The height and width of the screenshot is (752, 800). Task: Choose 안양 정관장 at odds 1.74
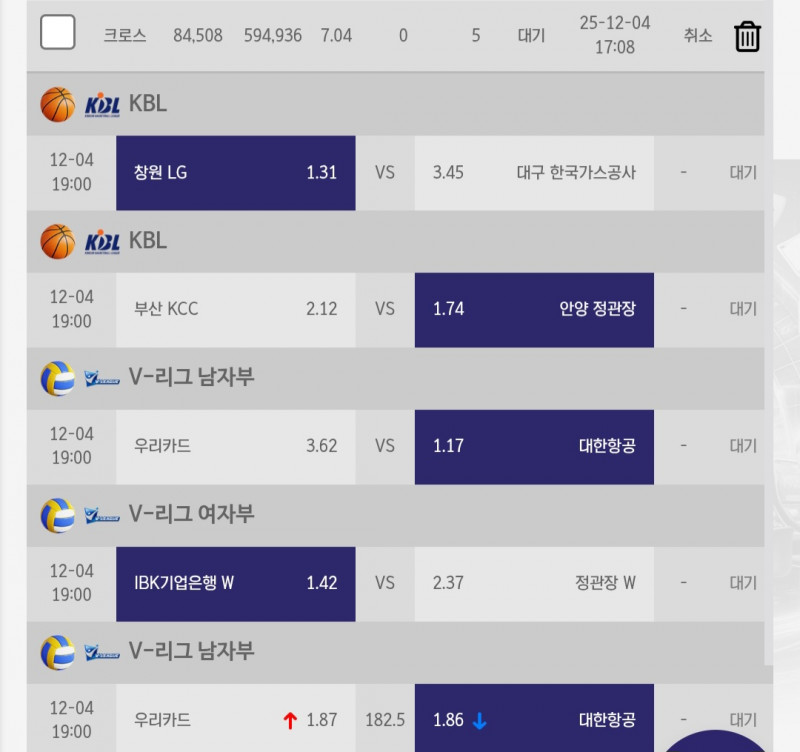click(534, 309)
